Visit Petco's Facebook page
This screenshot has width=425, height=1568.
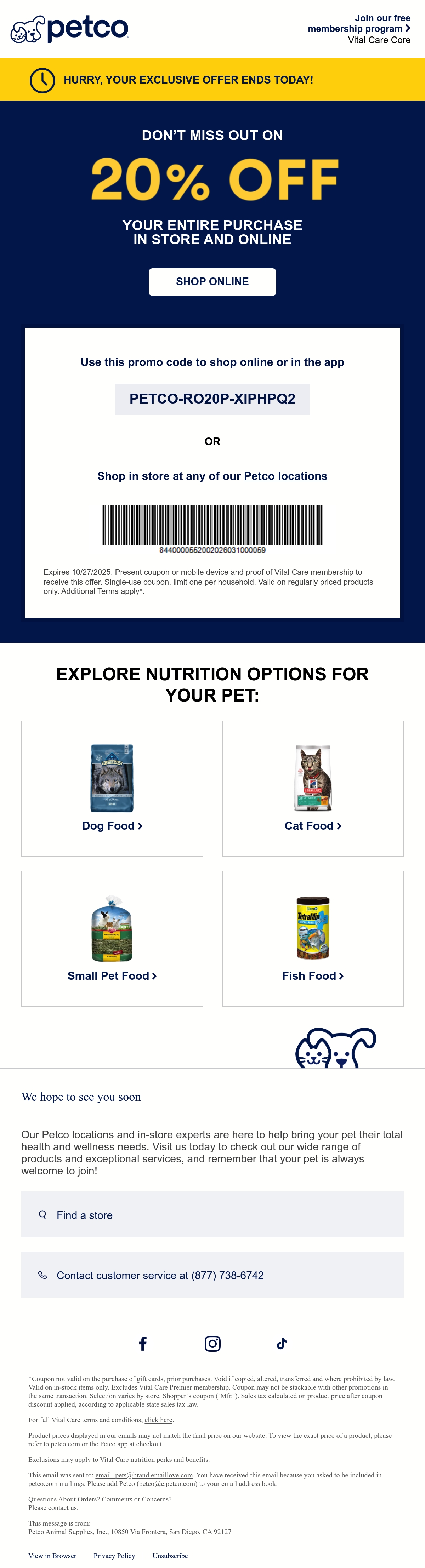(x=143, y=1343)
